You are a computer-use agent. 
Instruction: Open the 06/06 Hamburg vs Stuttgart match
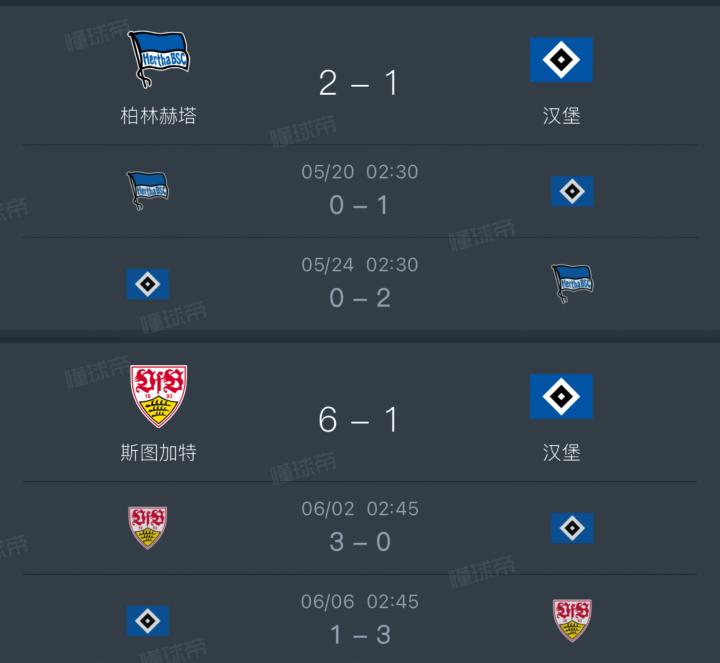pyautogui.click(x=360, y=620)
